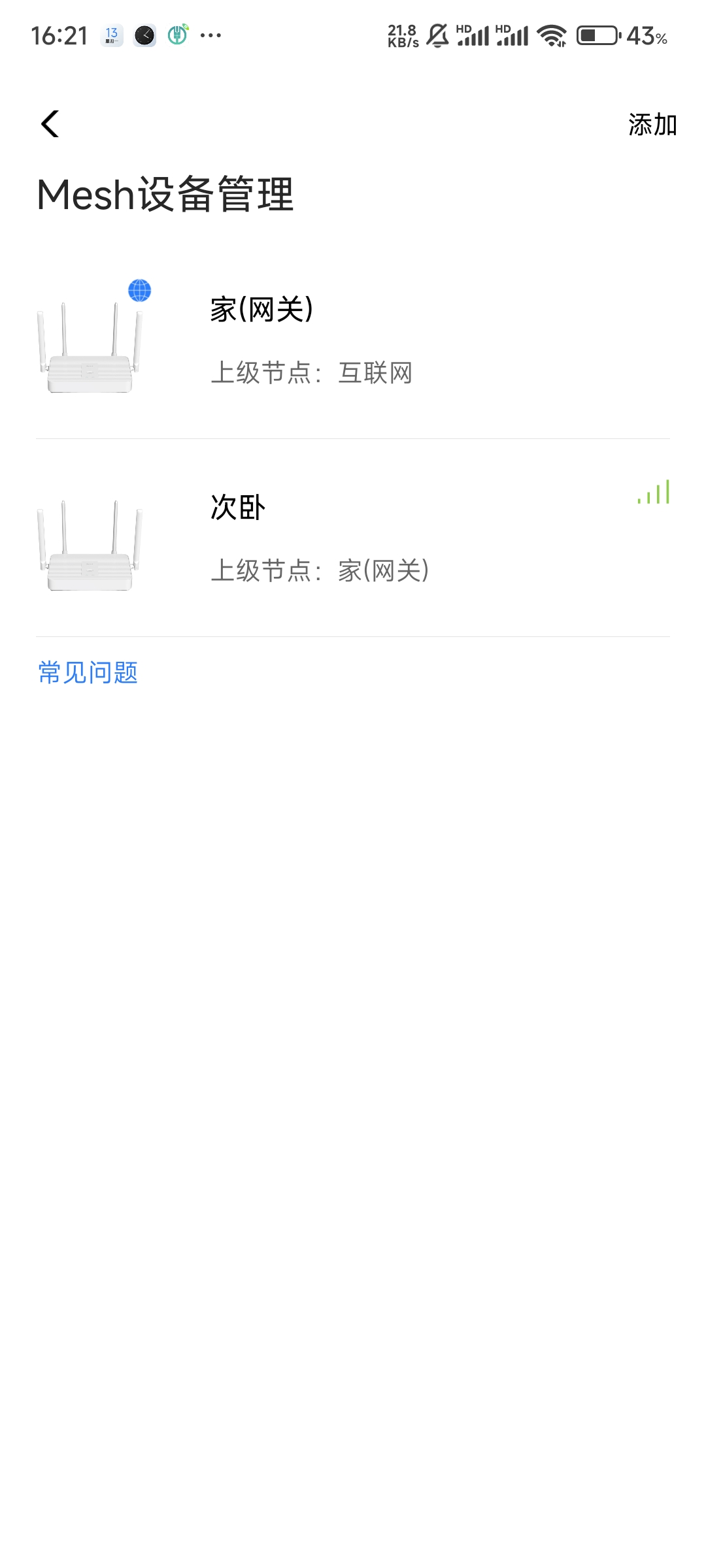Open 常见问题 frequently asked questions
This screenshot has height=1568, width=706.
(87, 672)
